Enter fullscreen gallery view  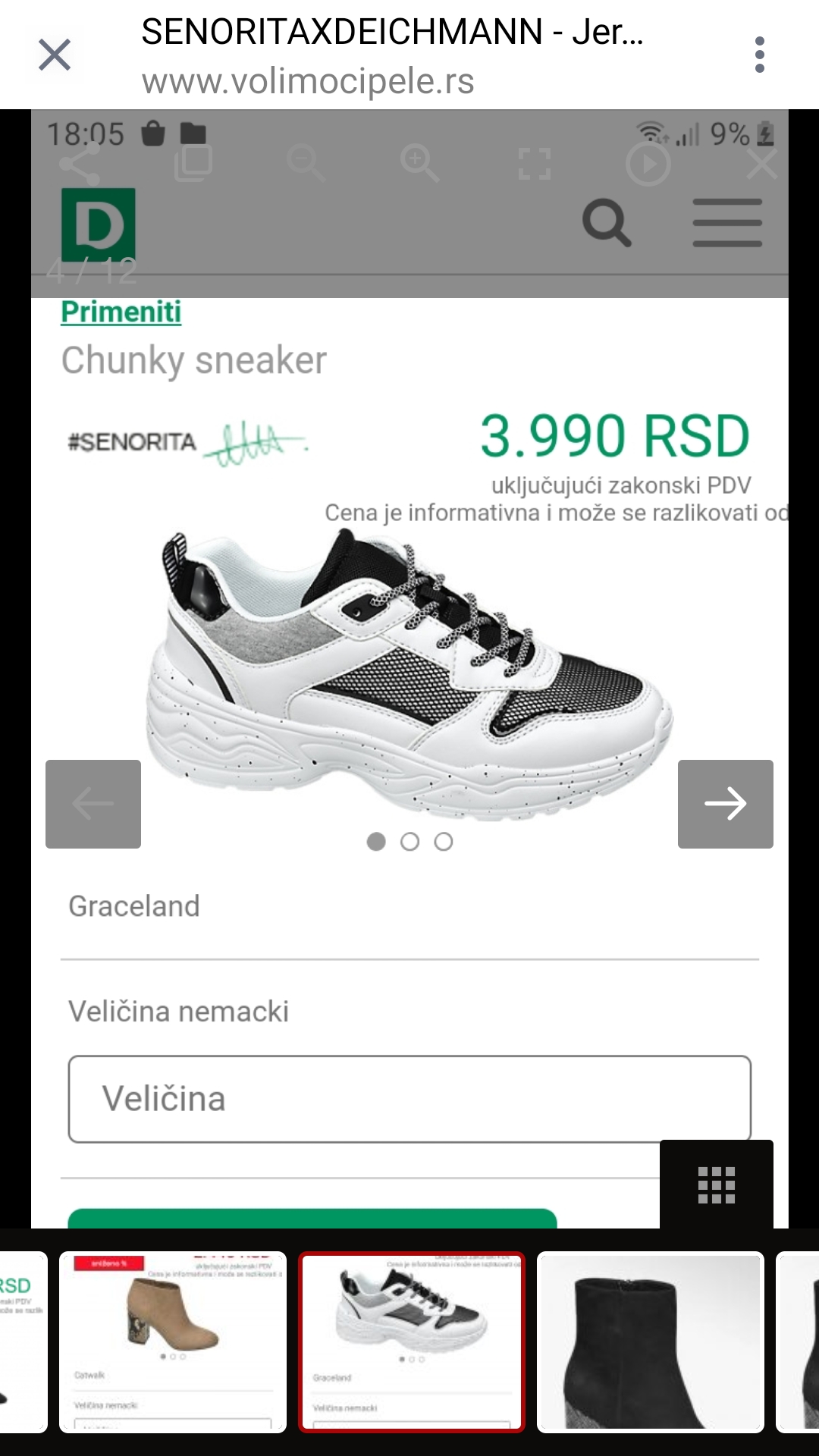point(534,164)
